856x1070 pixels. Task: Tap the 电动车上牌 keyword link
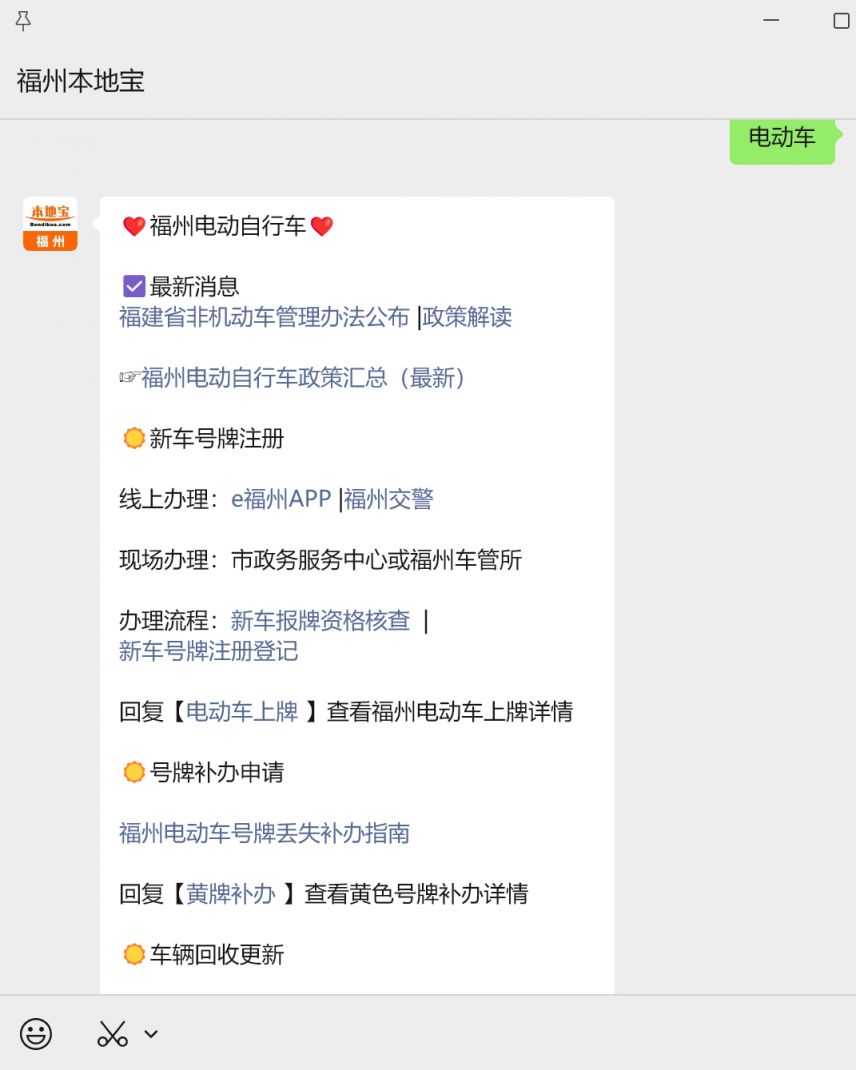pyautogui.click(x=242, y=712)
